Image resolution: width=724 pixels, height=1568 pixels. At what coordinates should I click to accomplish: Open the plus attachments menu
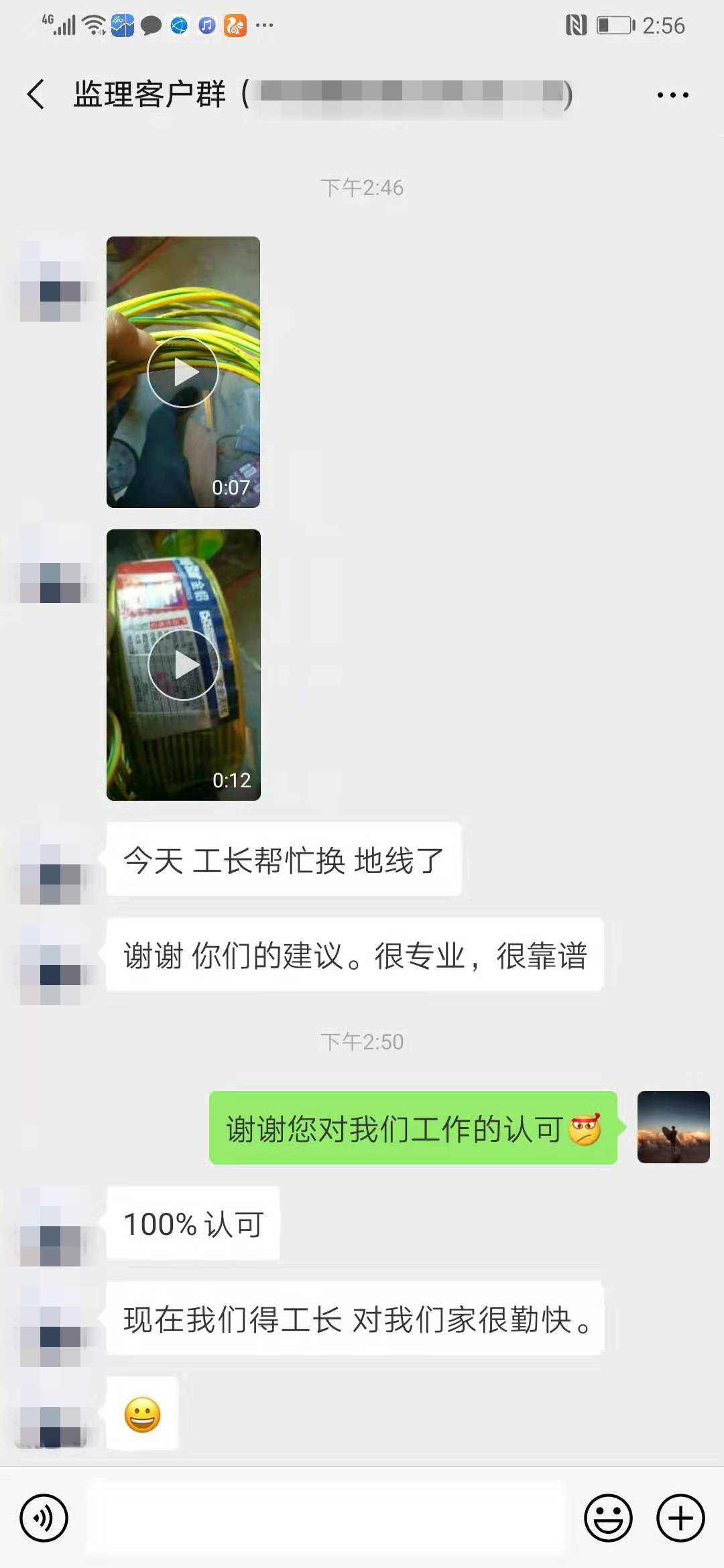pos(680,1518)
